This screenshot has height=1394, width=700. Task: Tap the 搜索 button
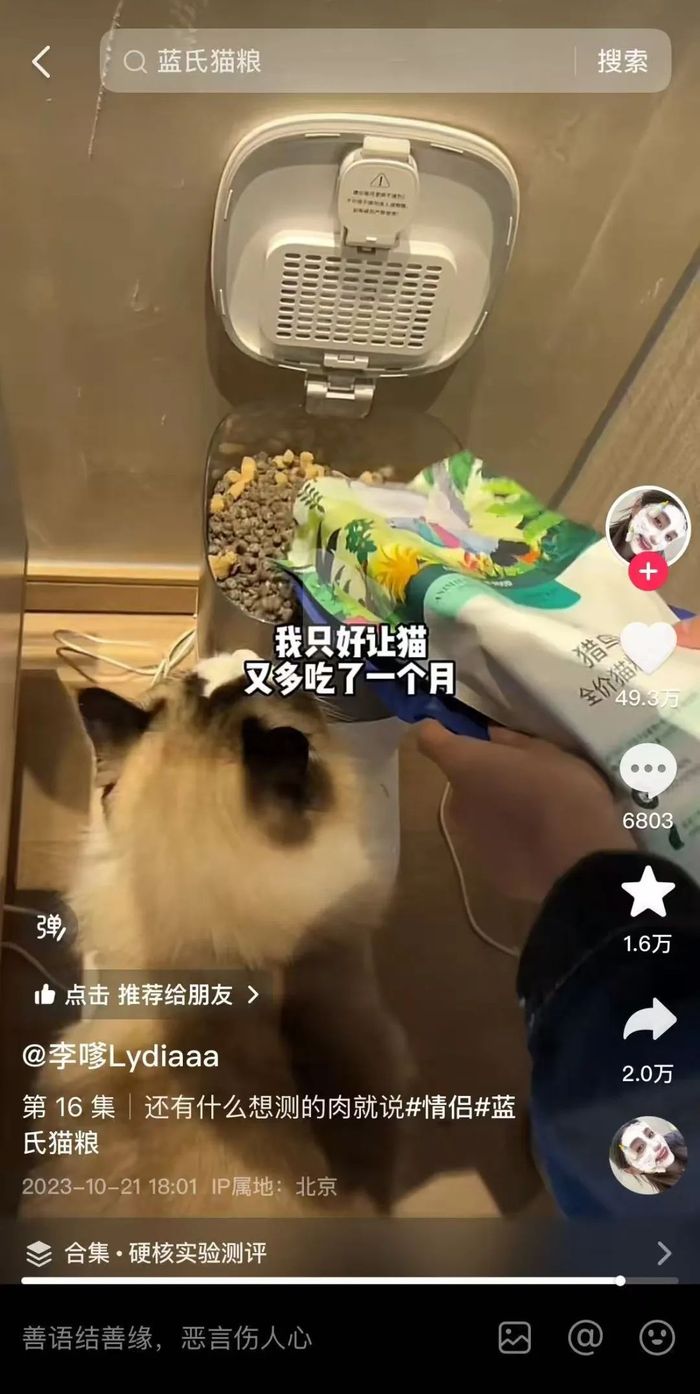(x=622, y=62)
